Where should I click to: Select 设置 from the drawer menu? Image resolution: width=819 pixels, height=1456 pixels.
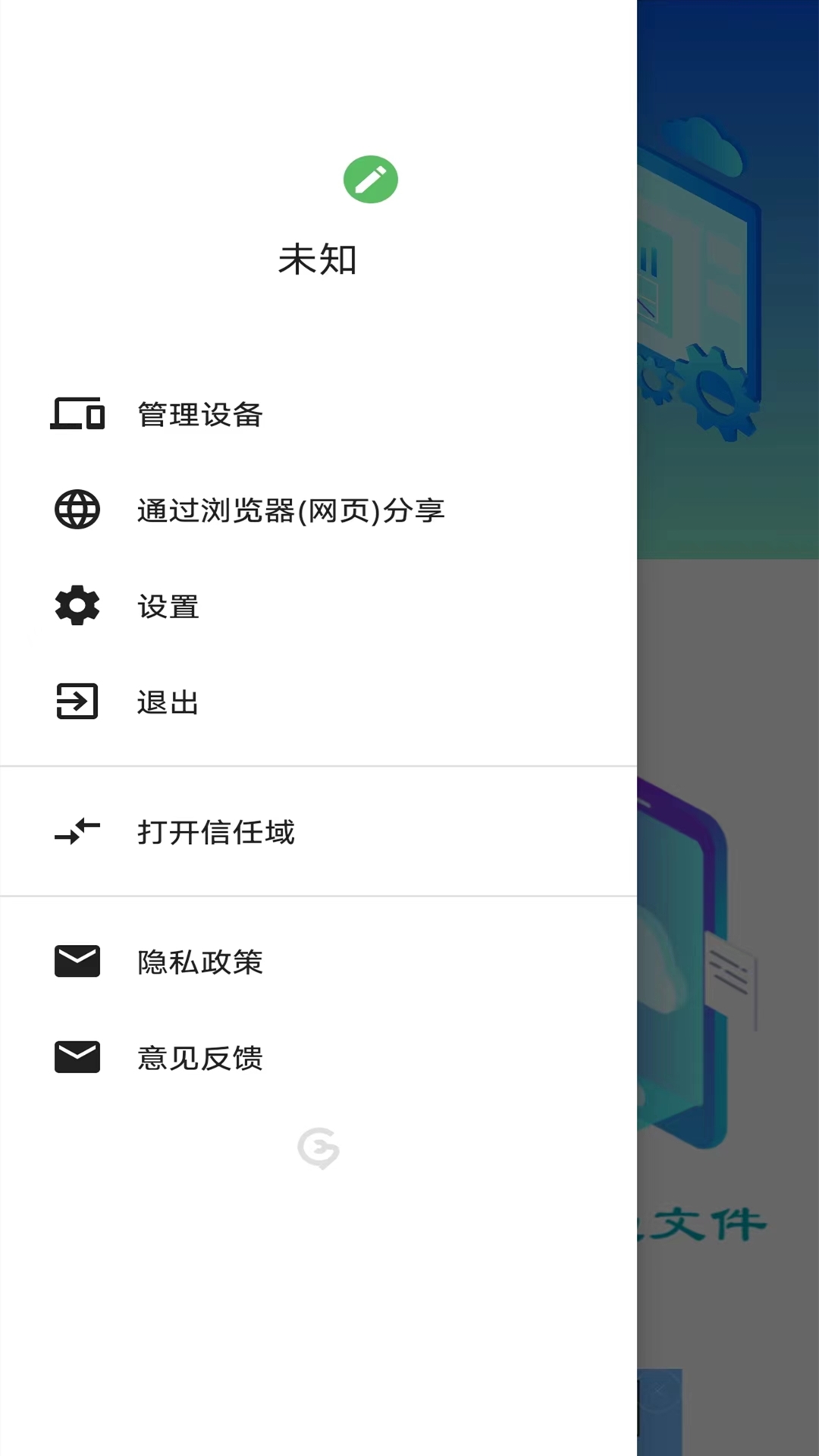click(167, 606)
